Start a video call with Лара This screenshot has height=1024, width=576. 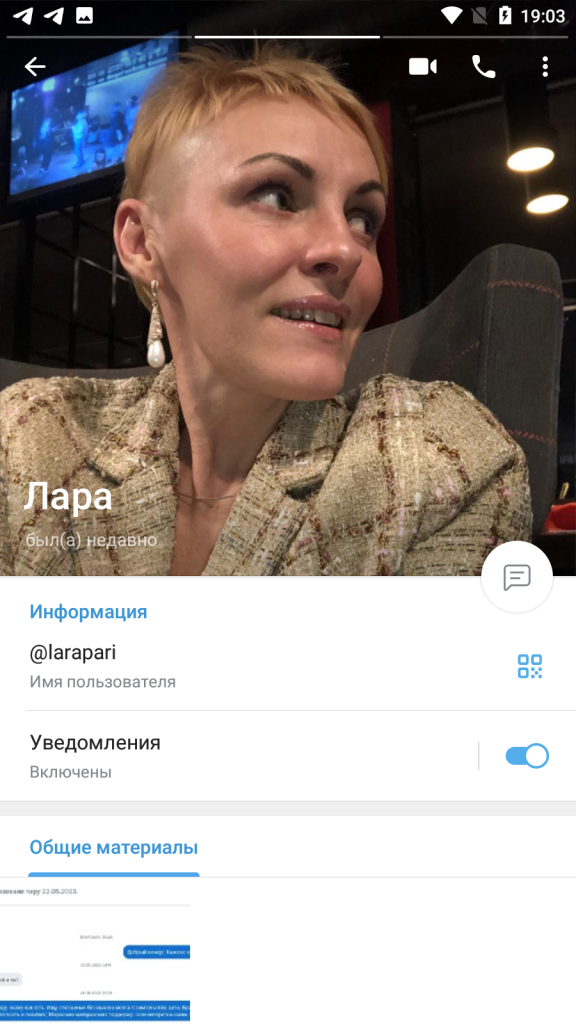[423, 67]
